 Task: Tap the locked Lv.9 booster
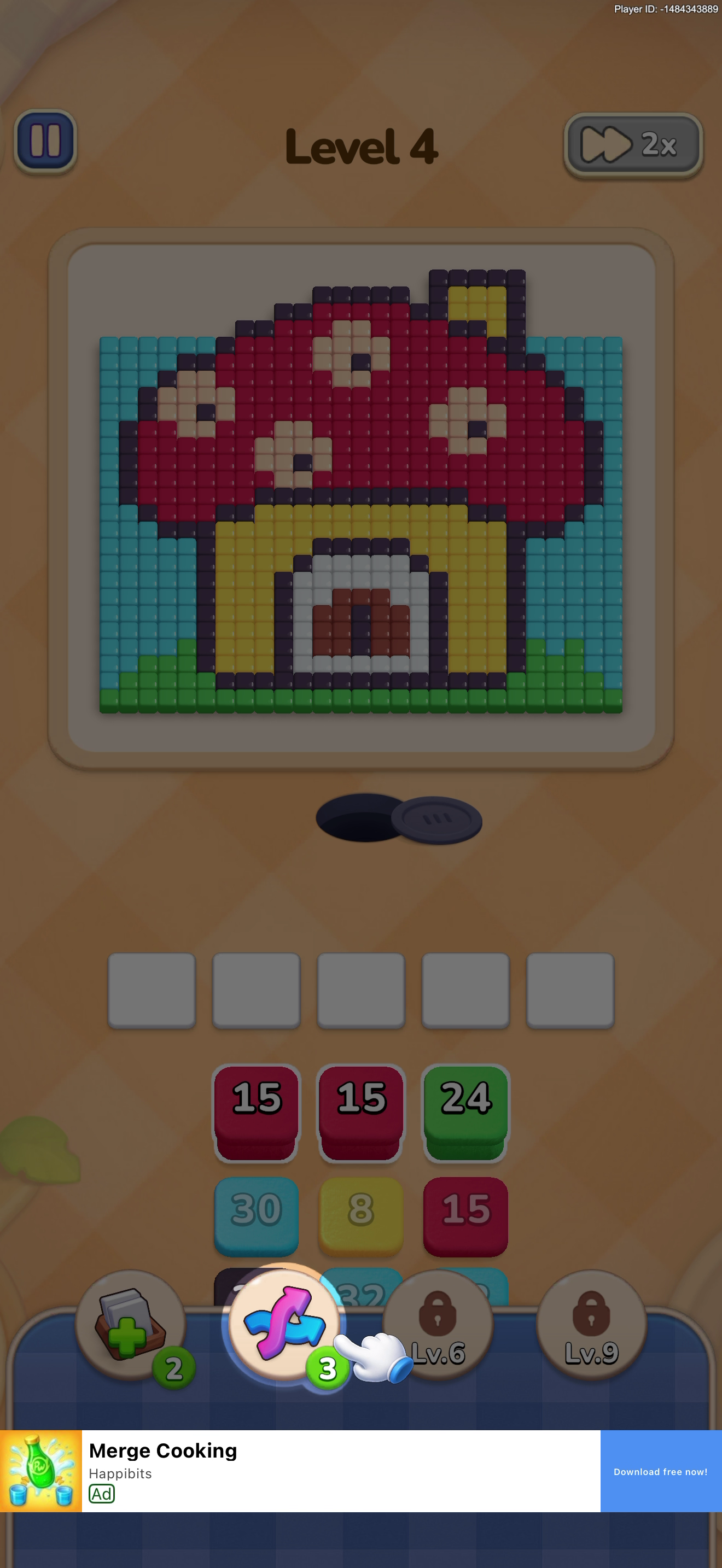coord(591,1325)
